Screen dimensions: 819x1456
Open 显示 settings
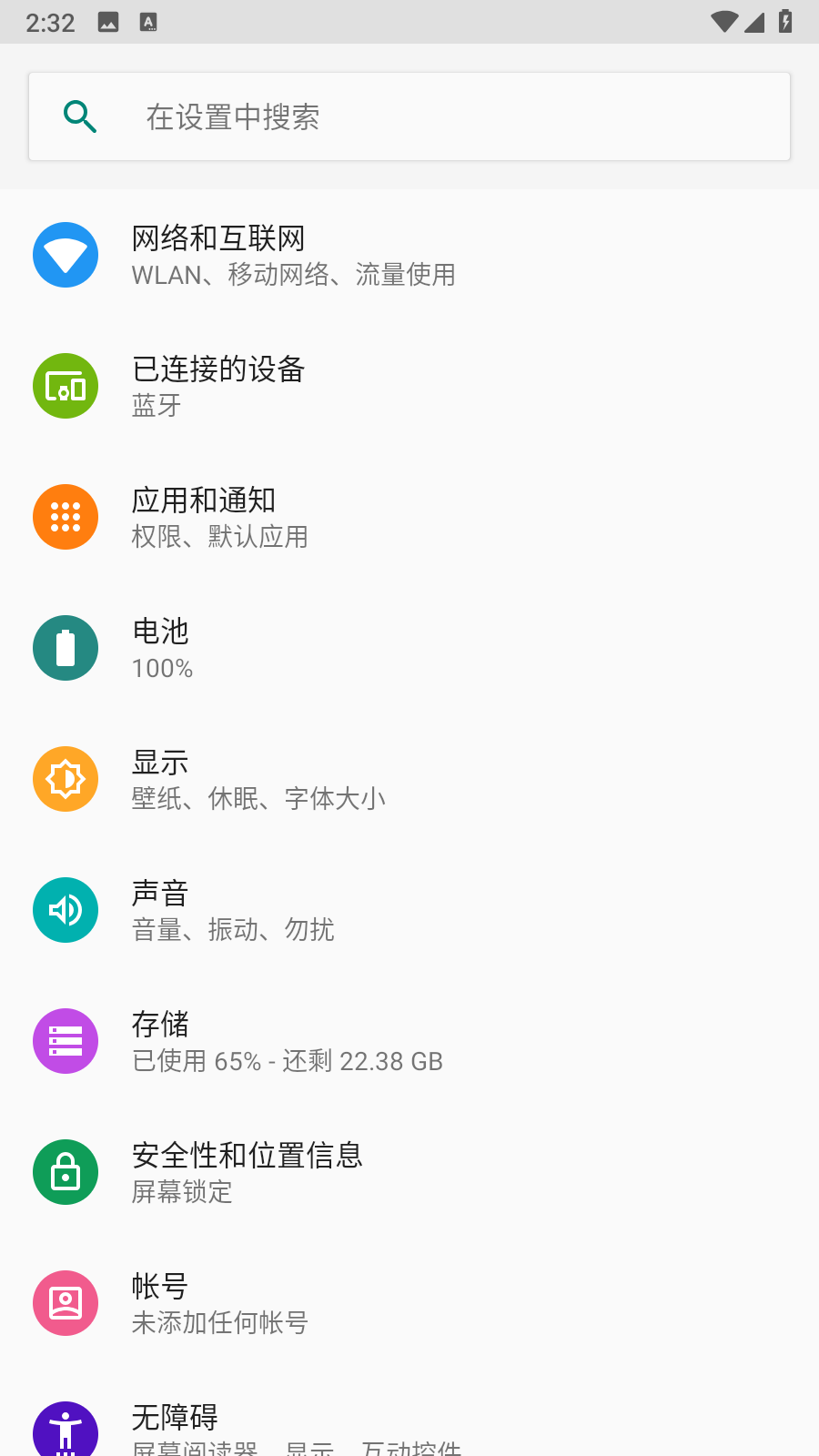[x=409, y=779]
